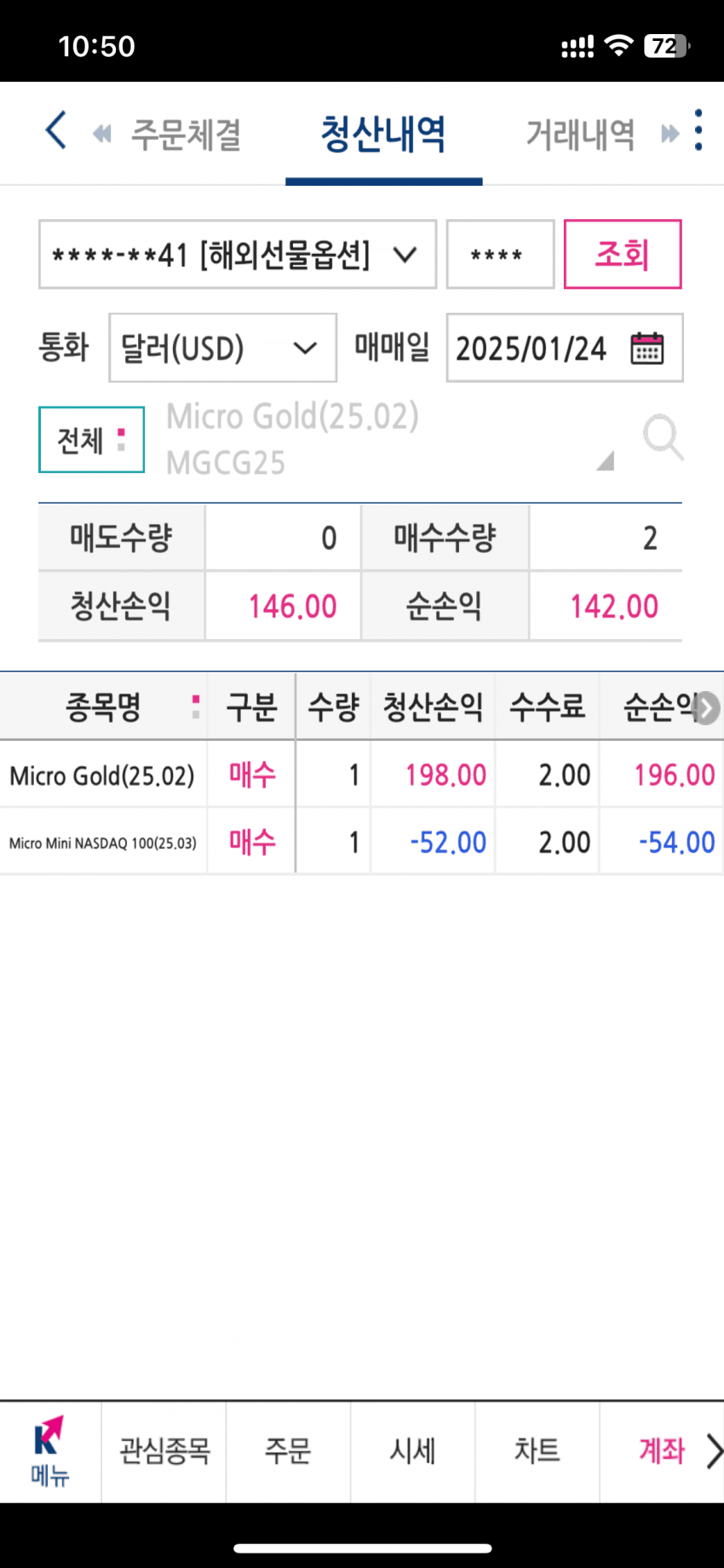The image size is (724, 1568).
Task: Switch to the 시세 tab
Action: pyautogui.click(x=412, y=1450)
